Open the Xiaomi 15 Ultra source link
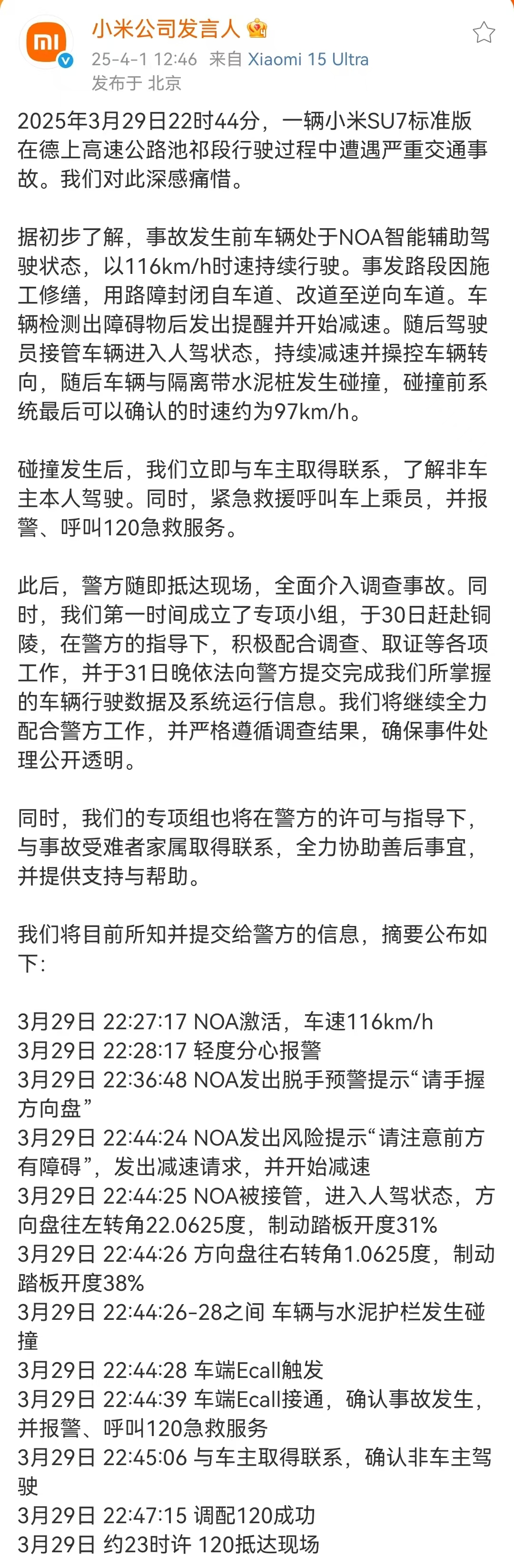Image resolution: width=514 pixels, height=1568 pixels. coord(308,59)
